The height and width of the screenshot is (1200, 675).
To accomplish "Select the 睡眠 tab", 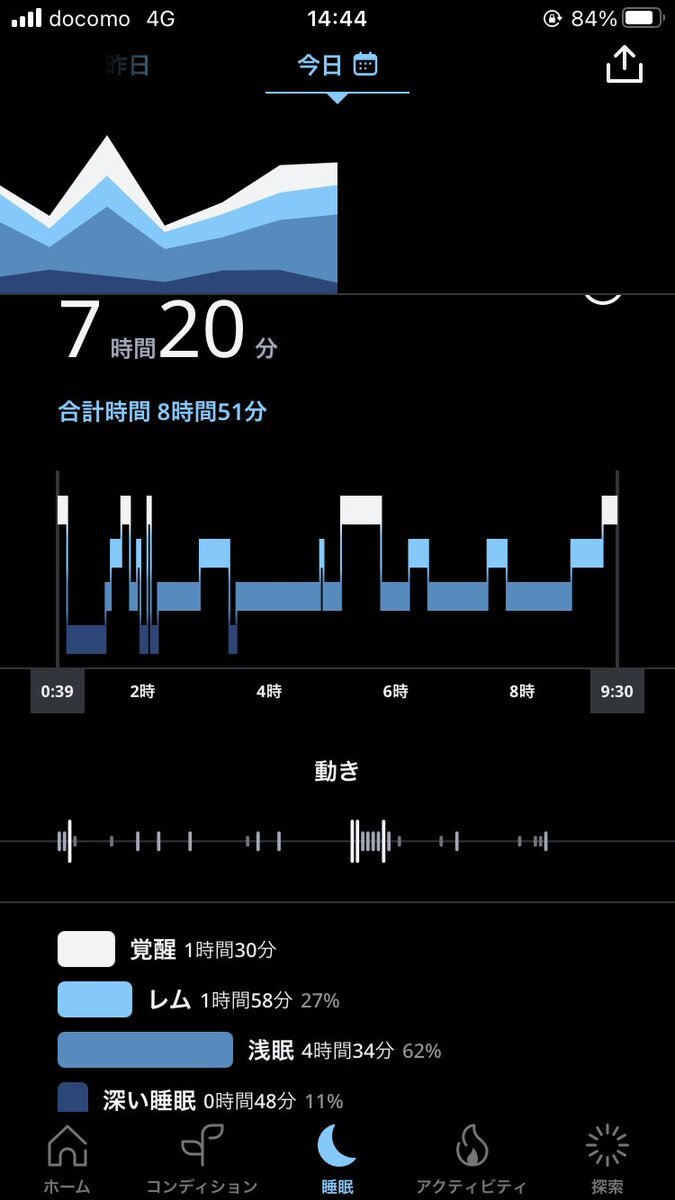I will [337, 1159].
